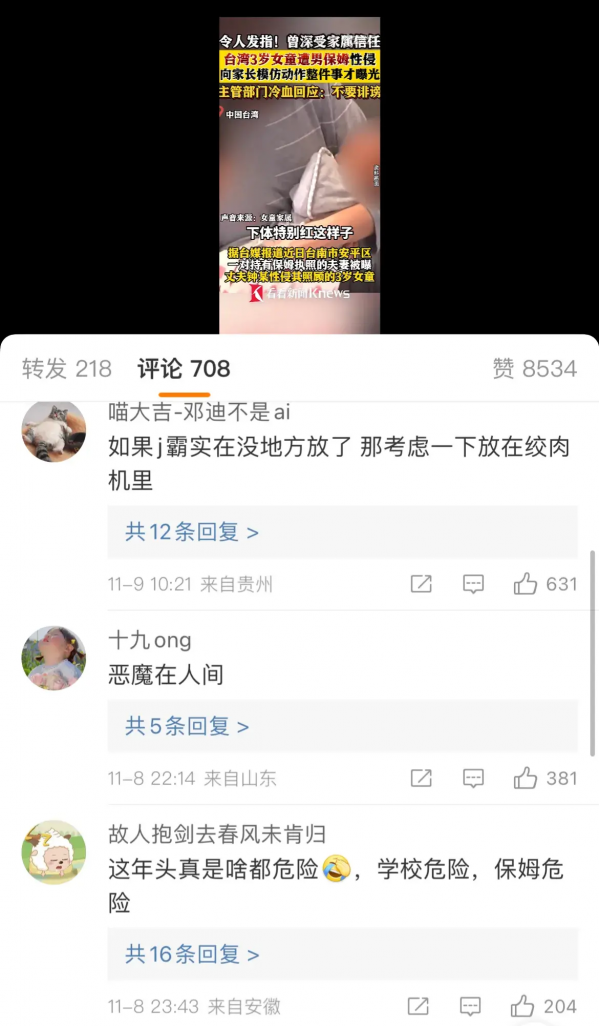
Task: Expand 共16条回复 under 故人抱剑去春风未肯归's comment
Action: coord(192,955)
